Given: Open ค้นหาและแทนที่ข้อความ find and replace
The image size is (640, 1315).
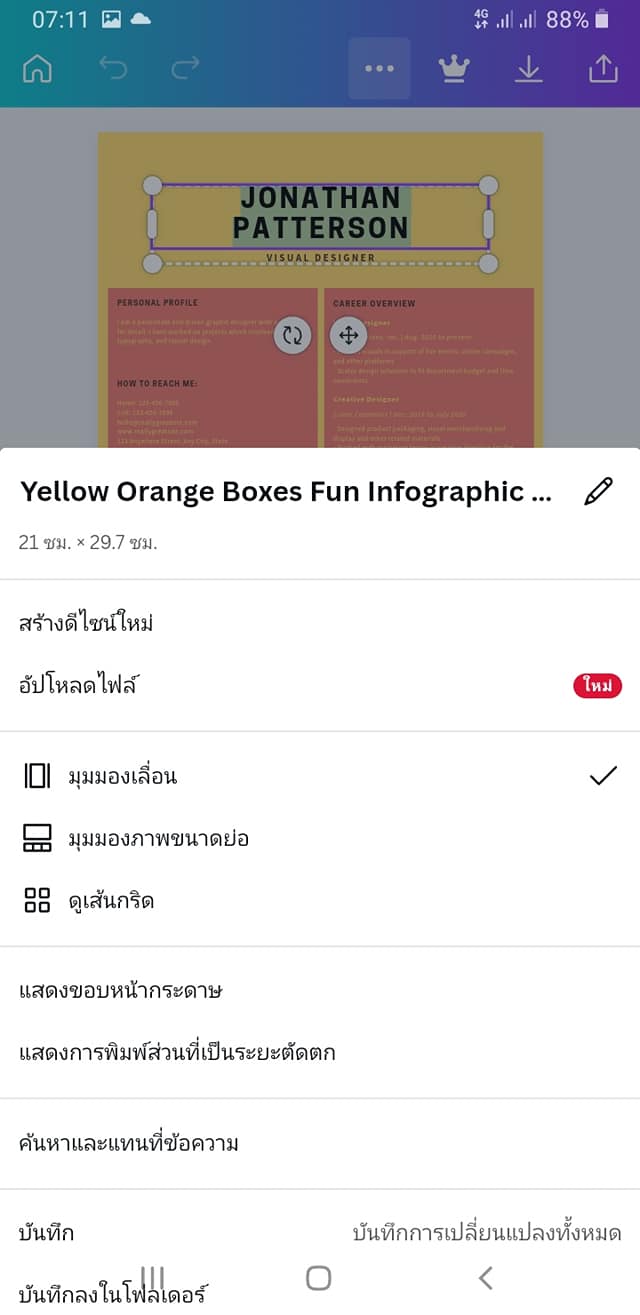Looking at the screenshot, I should (129, 1143).
